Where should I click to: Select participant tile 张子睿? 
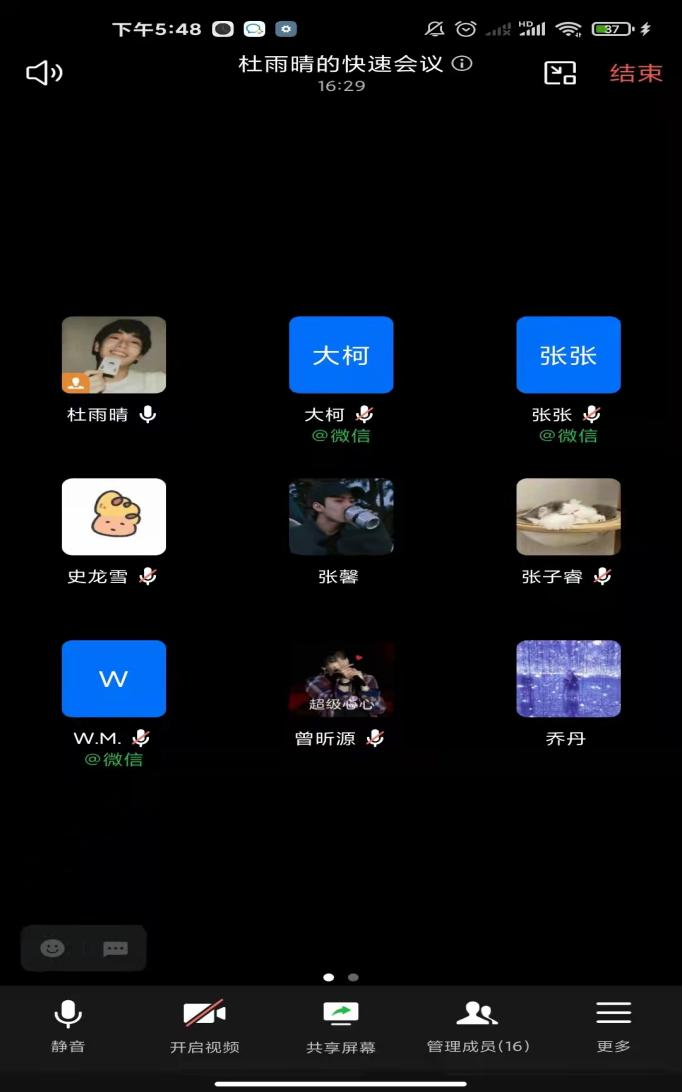pyautogui.click(x=568, y=517)
